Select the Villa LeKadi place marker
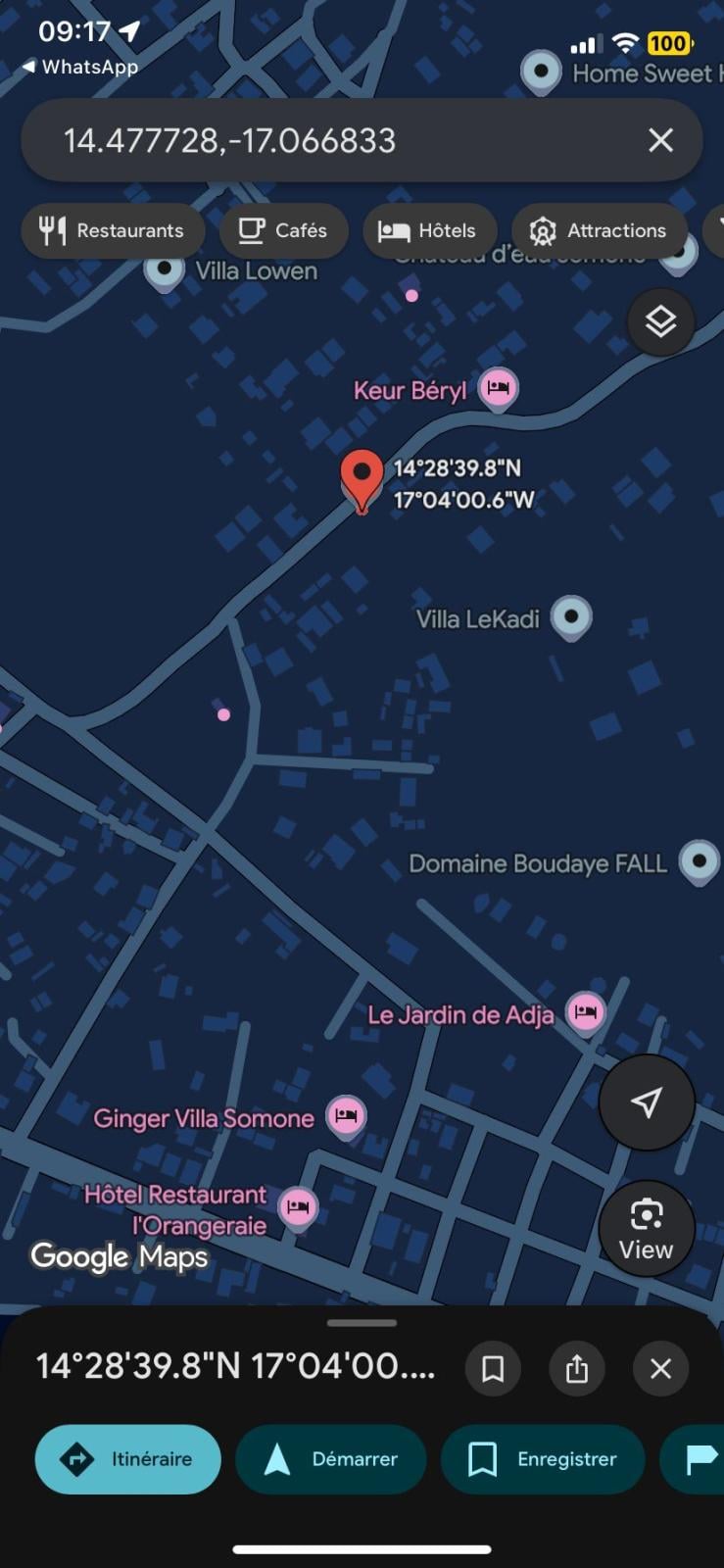 click(572, 616)
